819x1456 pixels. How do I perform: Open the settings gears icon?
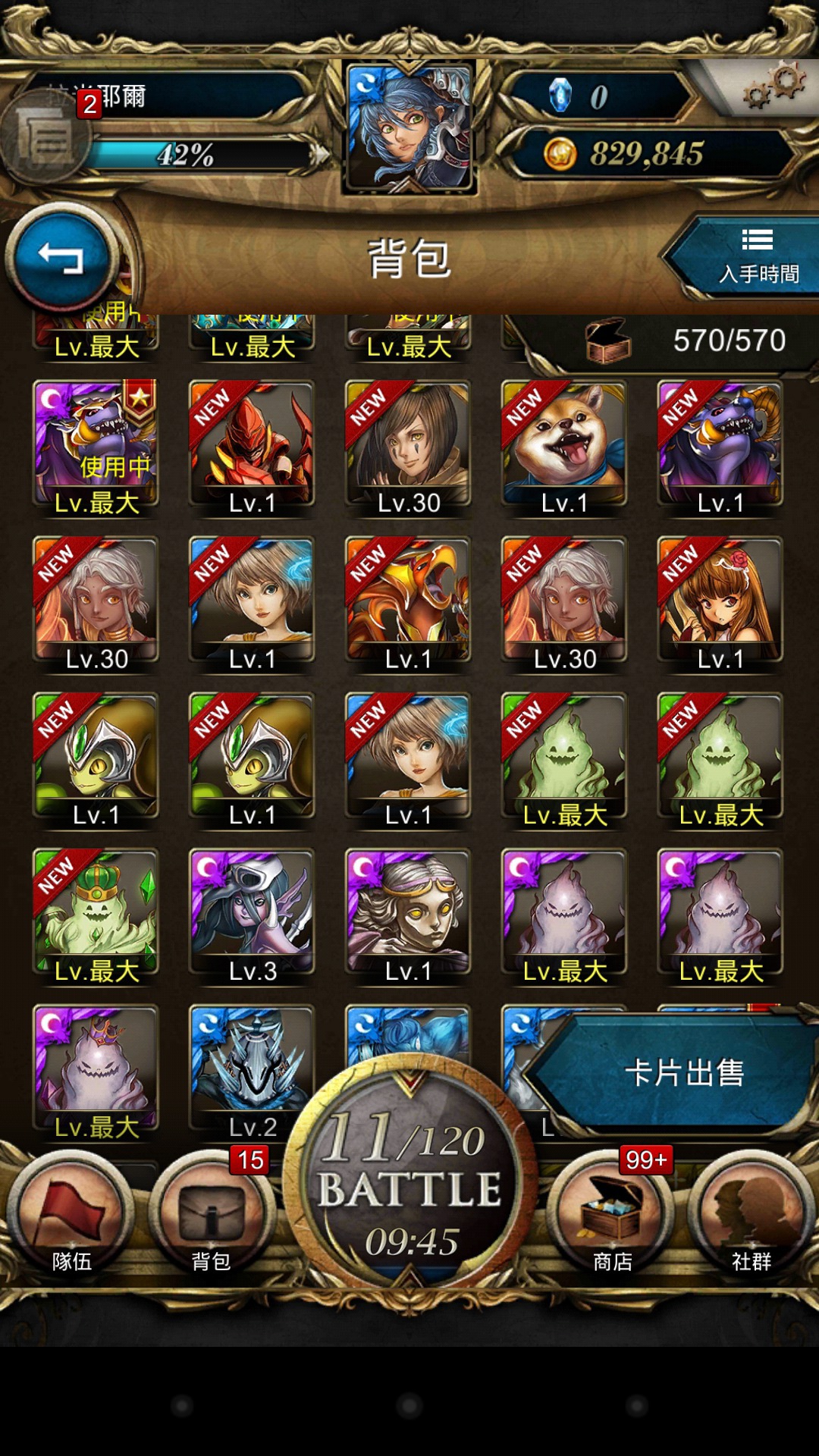click(773, 87)
